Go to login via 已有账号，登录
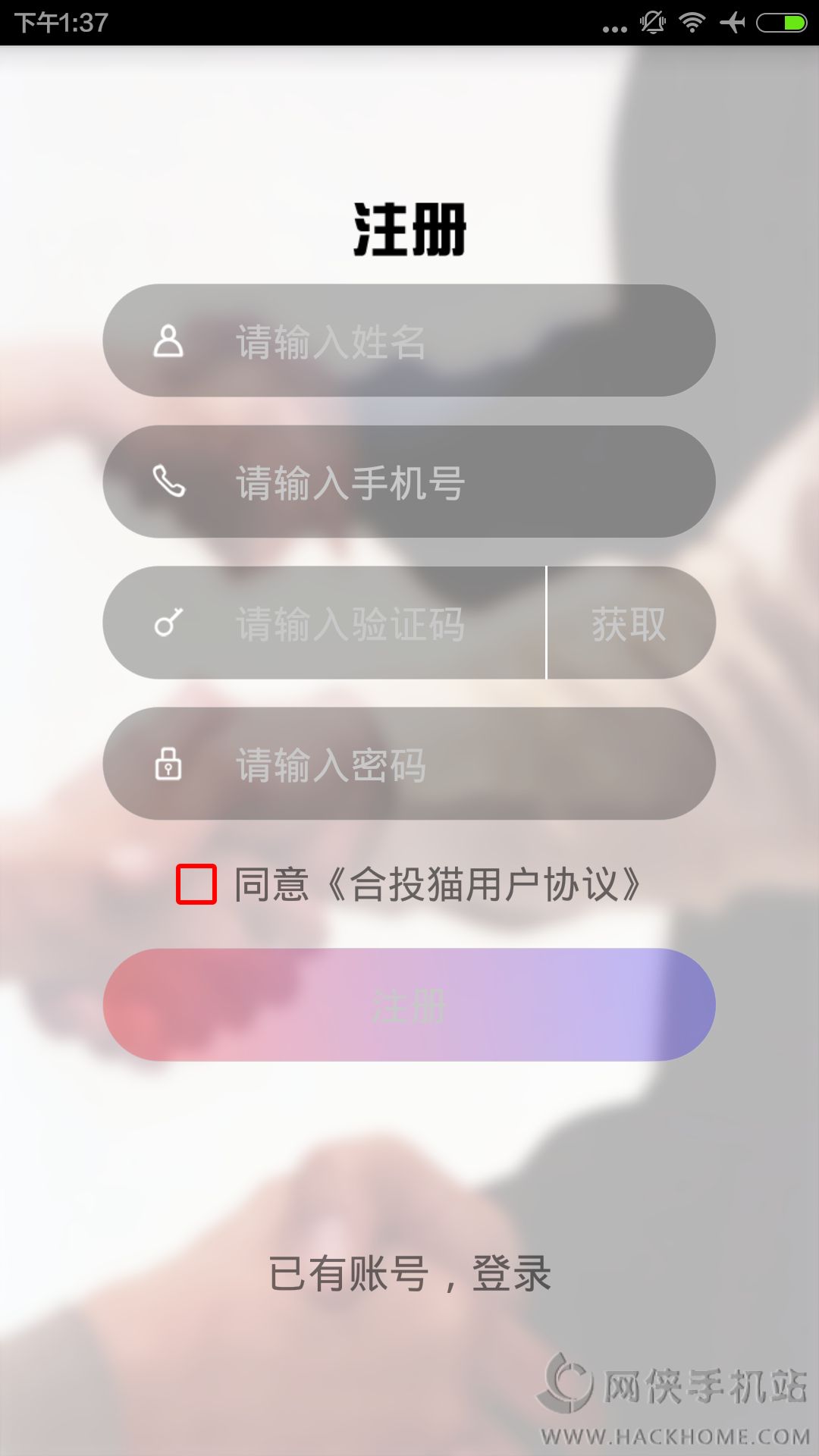The image size is (819, 1456). pos(409,1273)
